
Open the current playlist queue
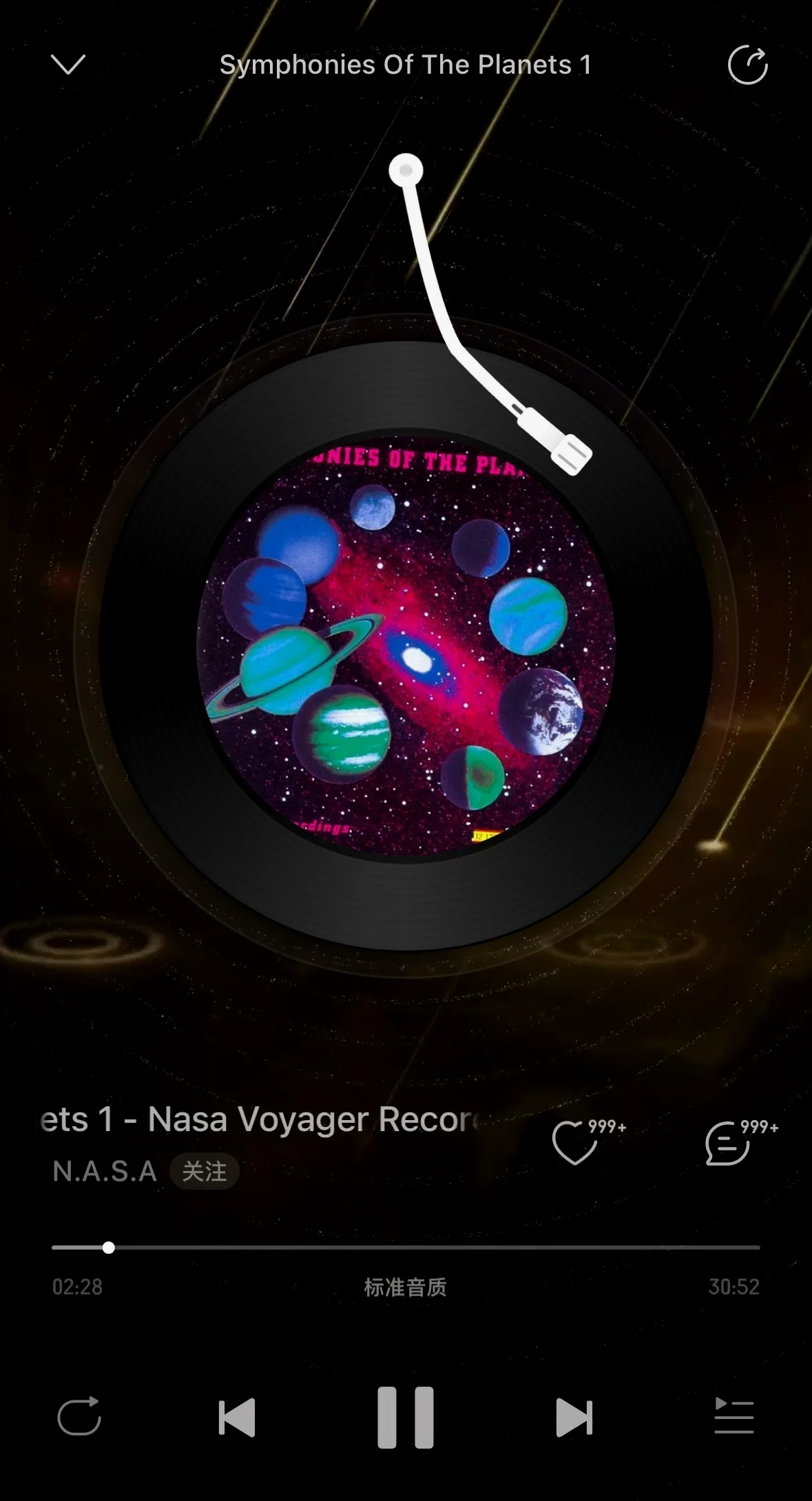pos(733,1417)
